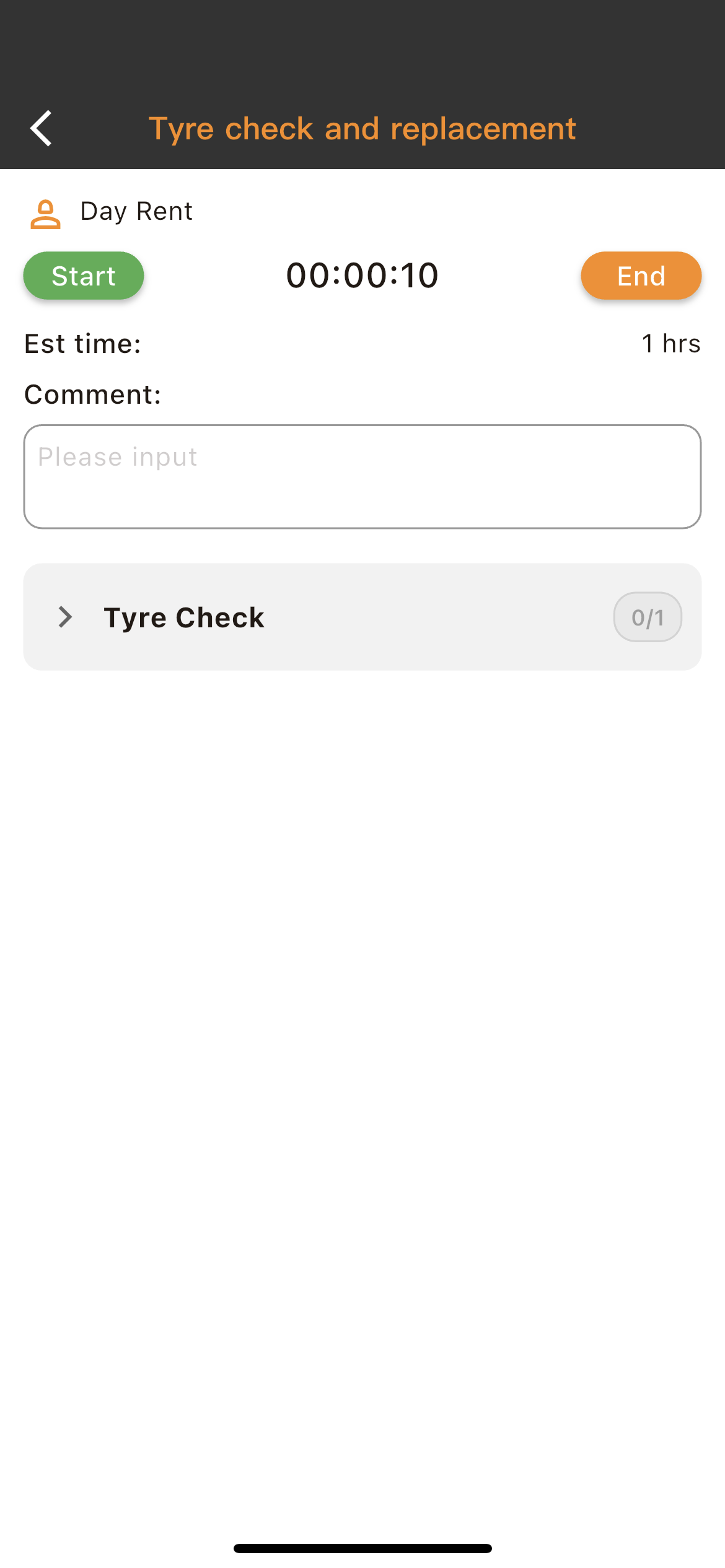Toggle timing off using End
This screenshot has width=725, height=1568.
coord(641,276)
